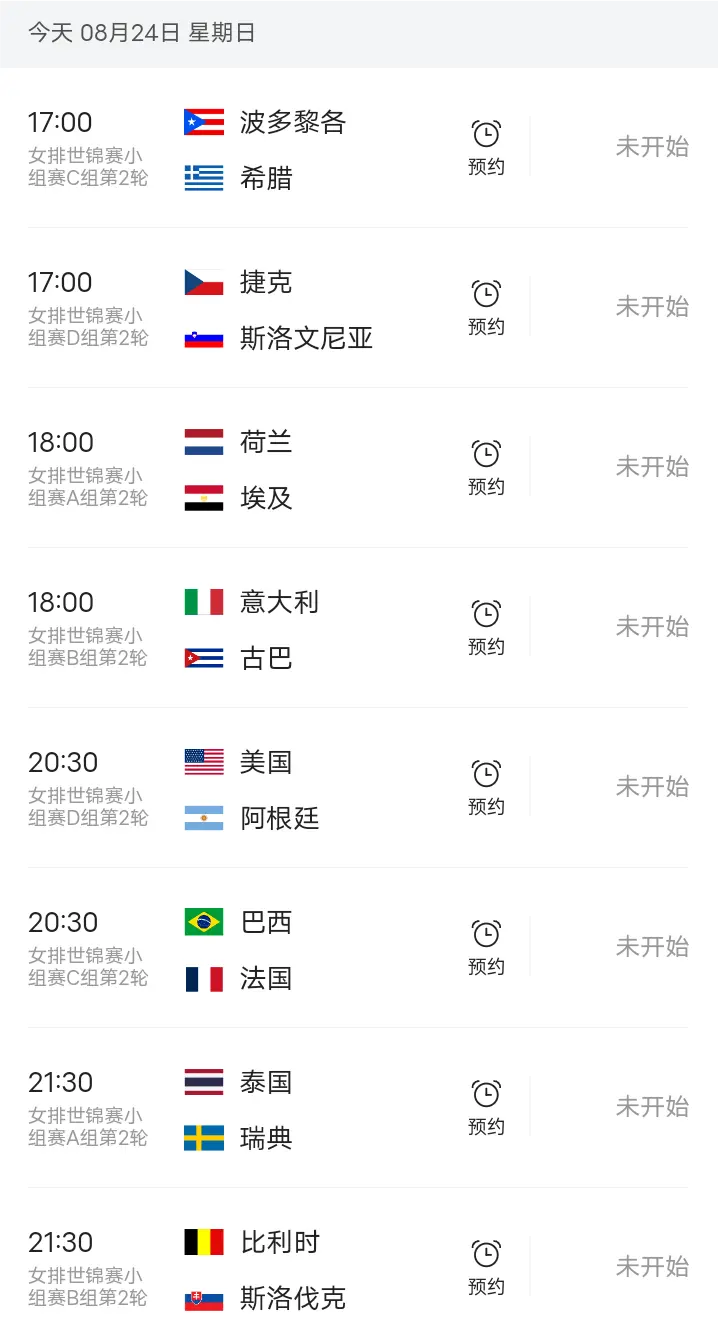Viewport: 718px width, 1335px height.
Task: Tap 预约 for 捷克 vs 斯洛文尼亚 match
Action: click(x=486, y=307)
